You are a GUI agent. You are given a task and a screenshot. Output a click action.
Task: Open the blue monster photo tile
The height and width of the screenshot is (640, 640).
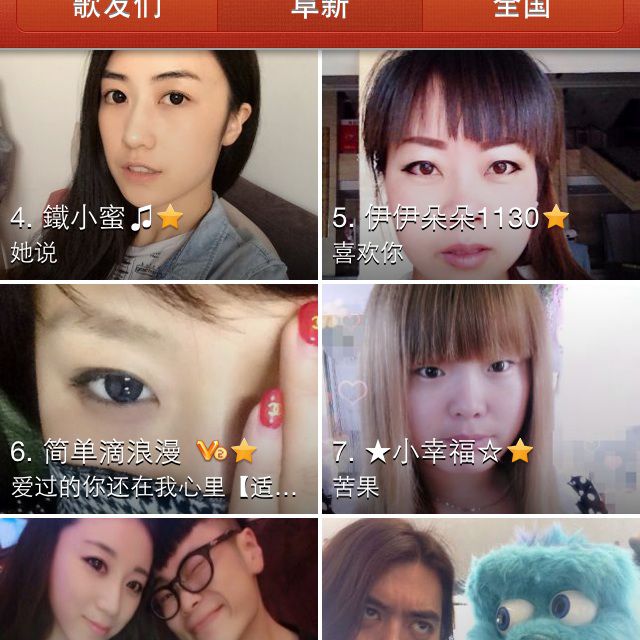coord(481,580)
